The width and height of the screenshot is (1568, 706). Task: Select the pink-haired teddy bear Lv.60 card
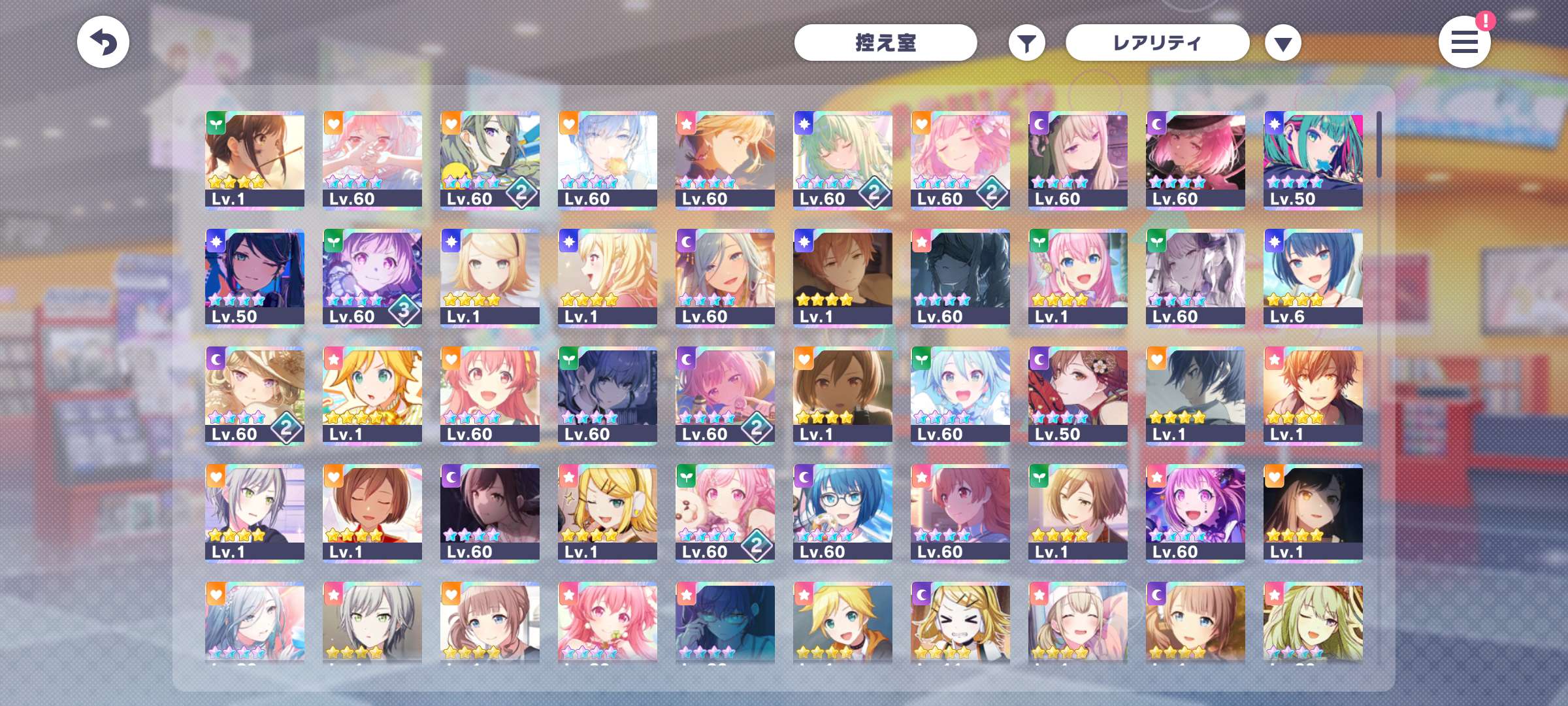point(725,513)
